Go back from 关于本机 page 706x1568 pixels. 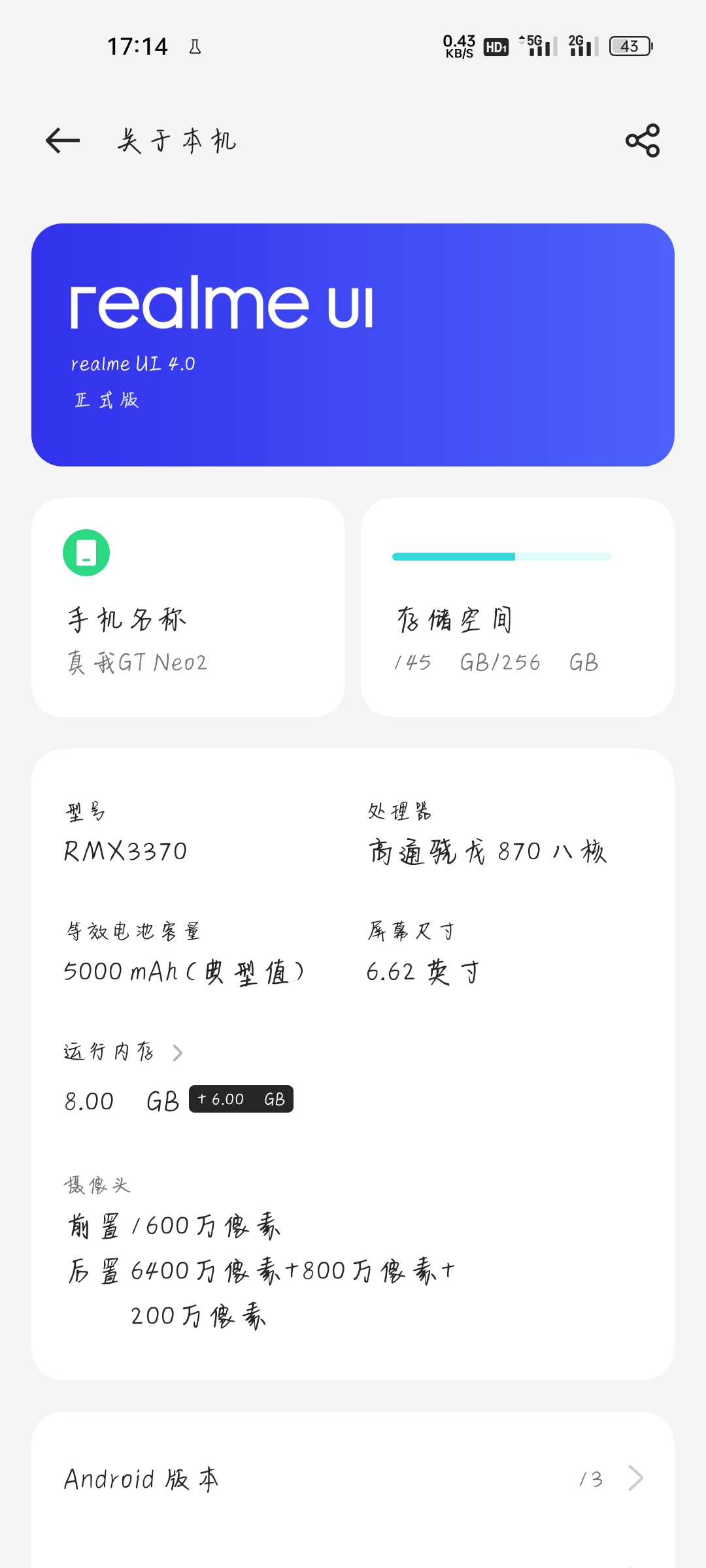pyautogui.click(x=63, y=140)
